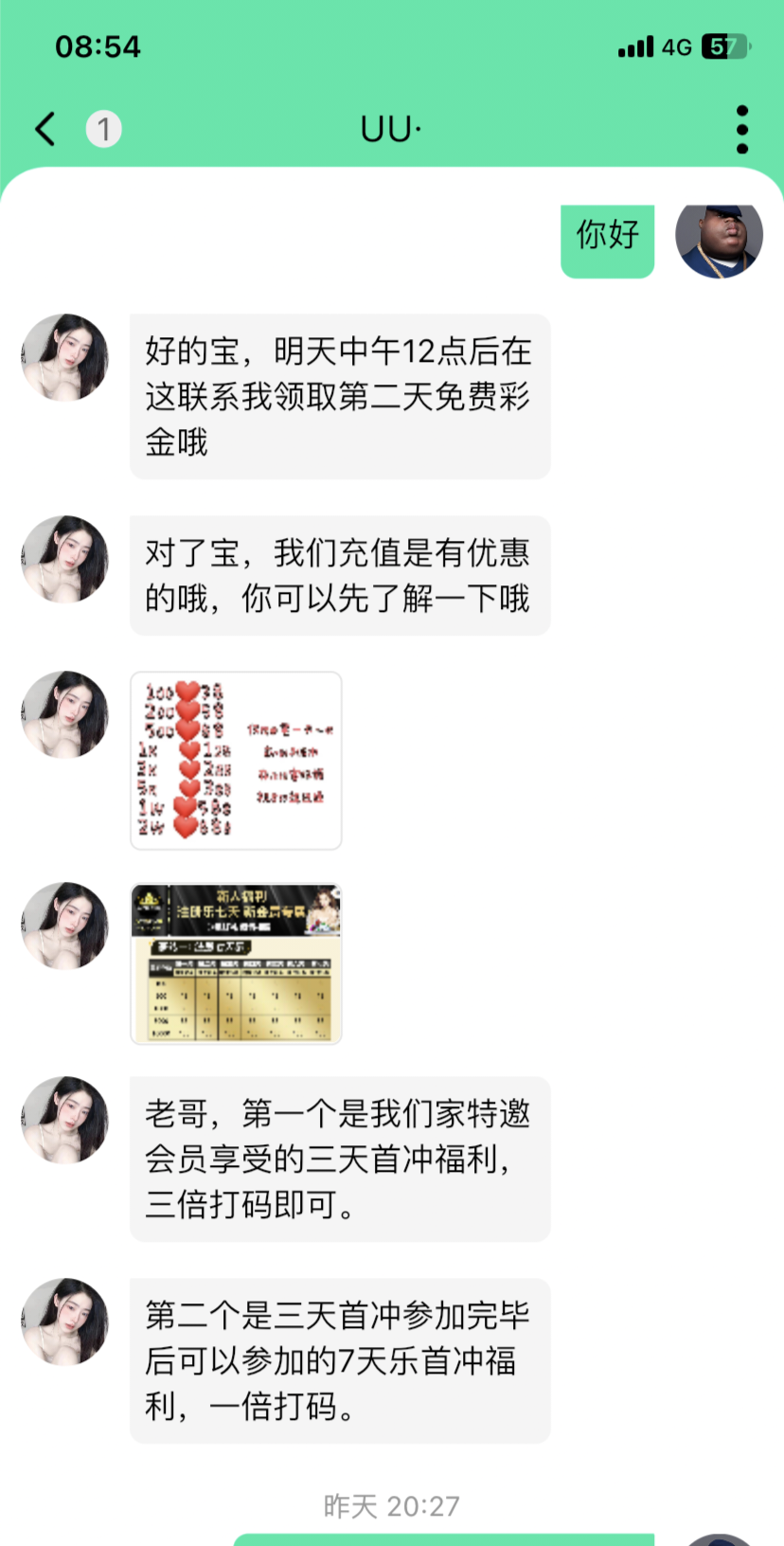Open UU's avatar beside 好的宝 message
784x1546 pixels.
tap(65, 358)
